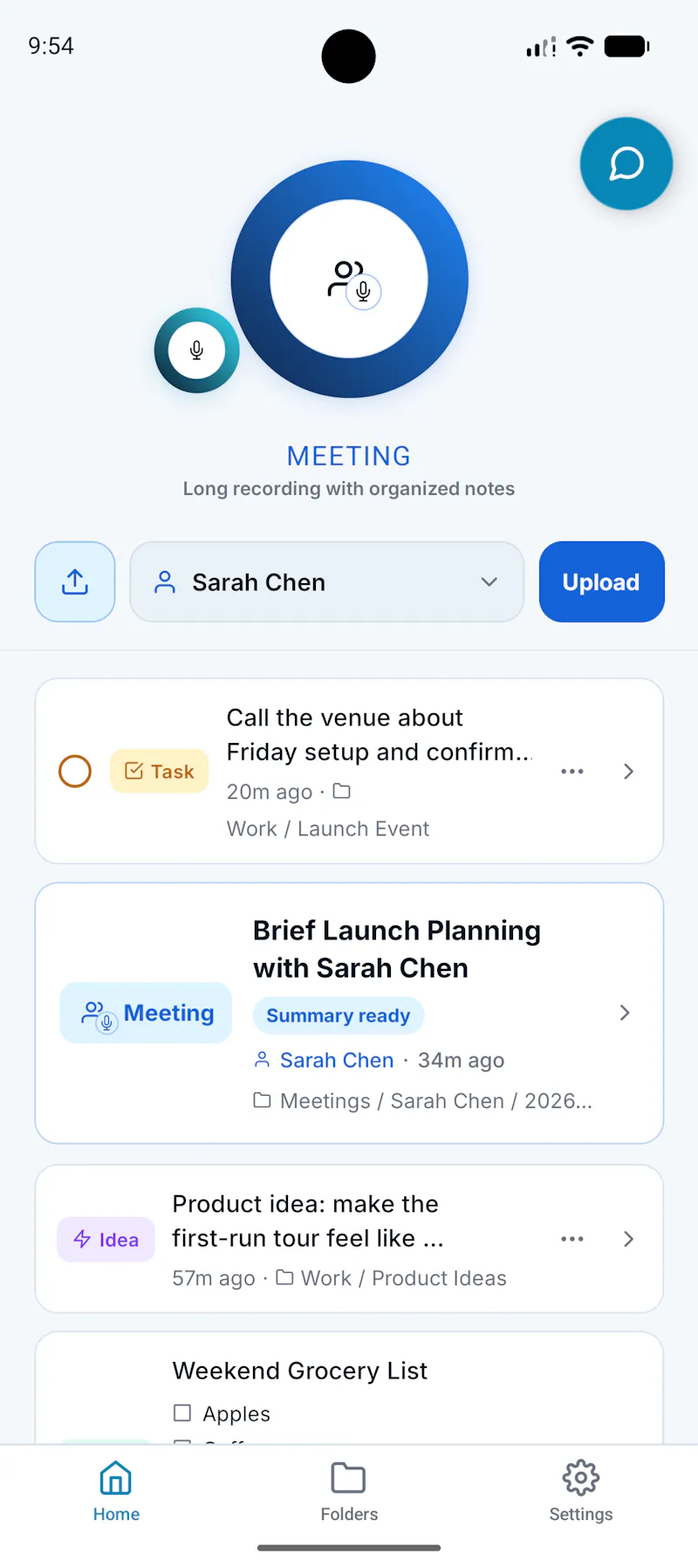
Task: Open the Settings tab
Action: click(581, 1491)
